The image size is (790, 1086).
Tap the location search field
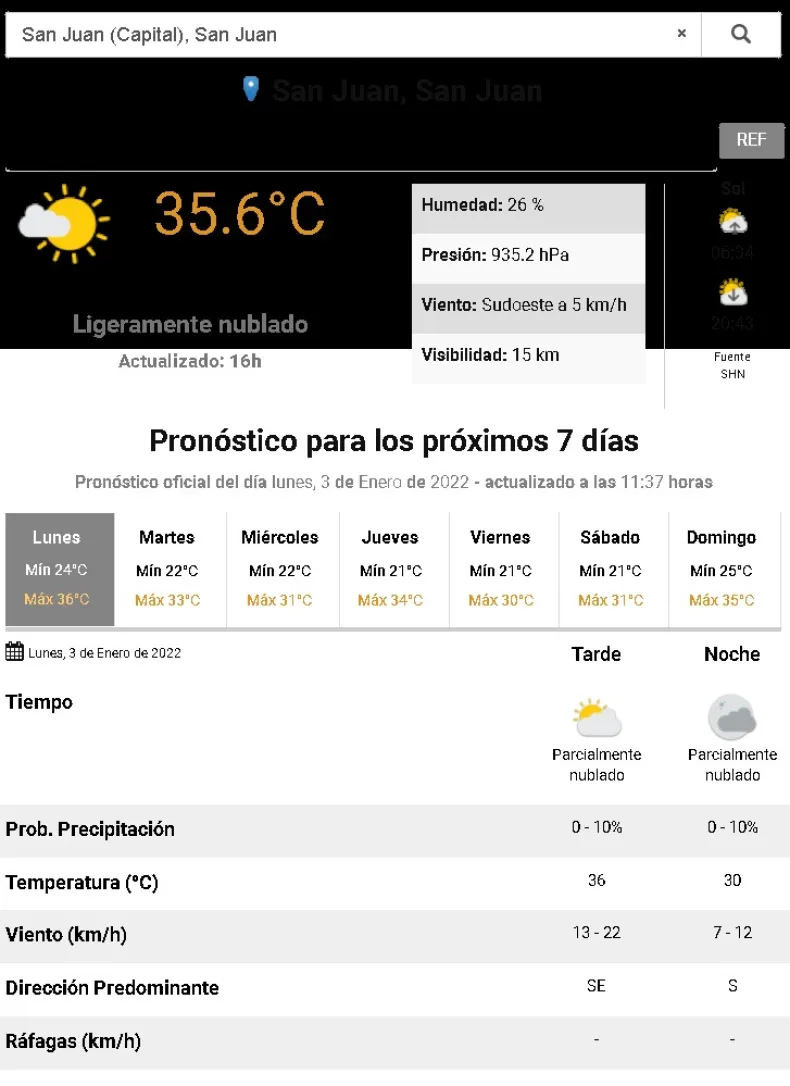pyautogui.click(x=340, y=35)
